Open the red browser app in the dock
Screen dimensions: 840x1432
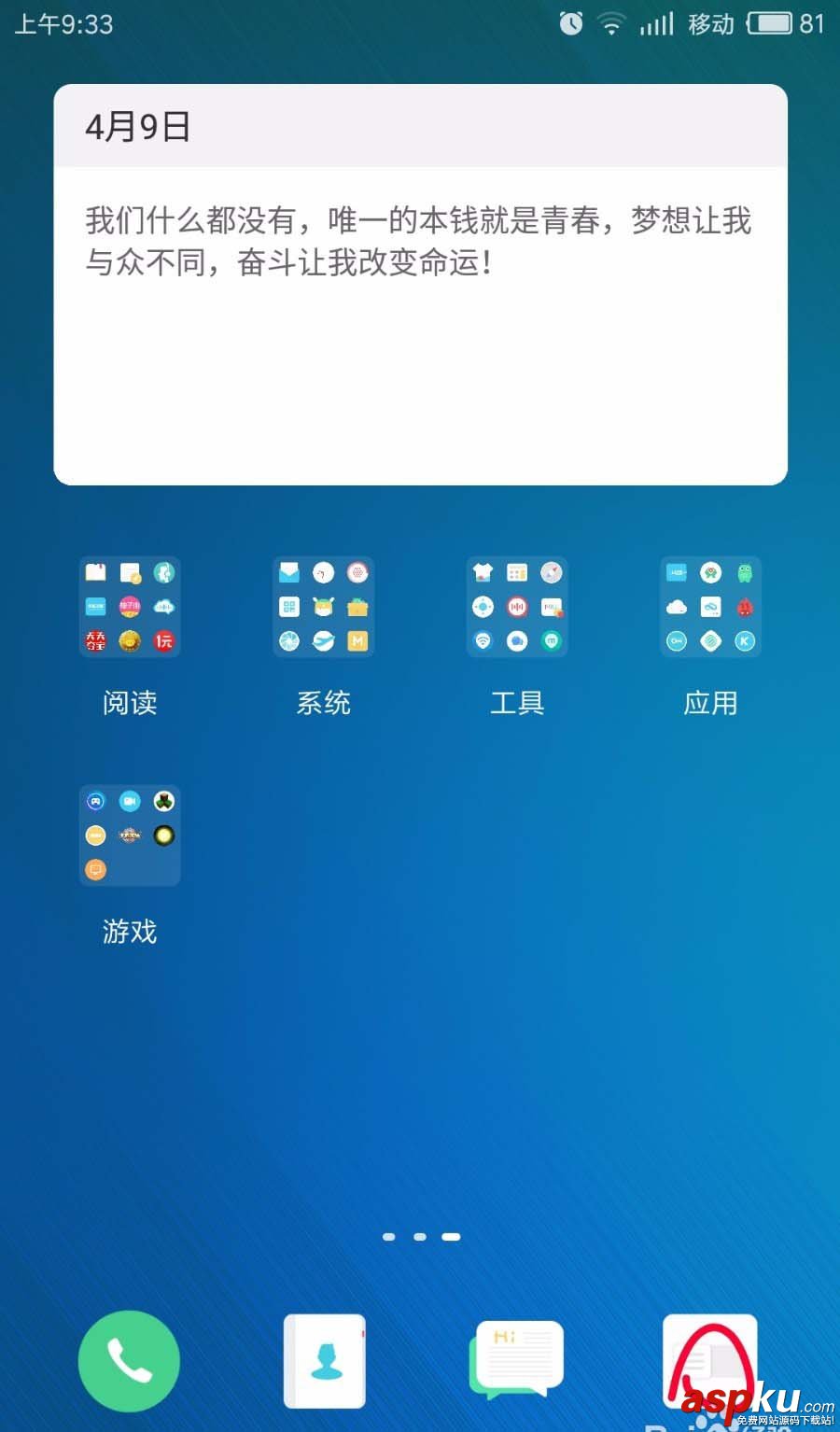(x=709, y=1361)
